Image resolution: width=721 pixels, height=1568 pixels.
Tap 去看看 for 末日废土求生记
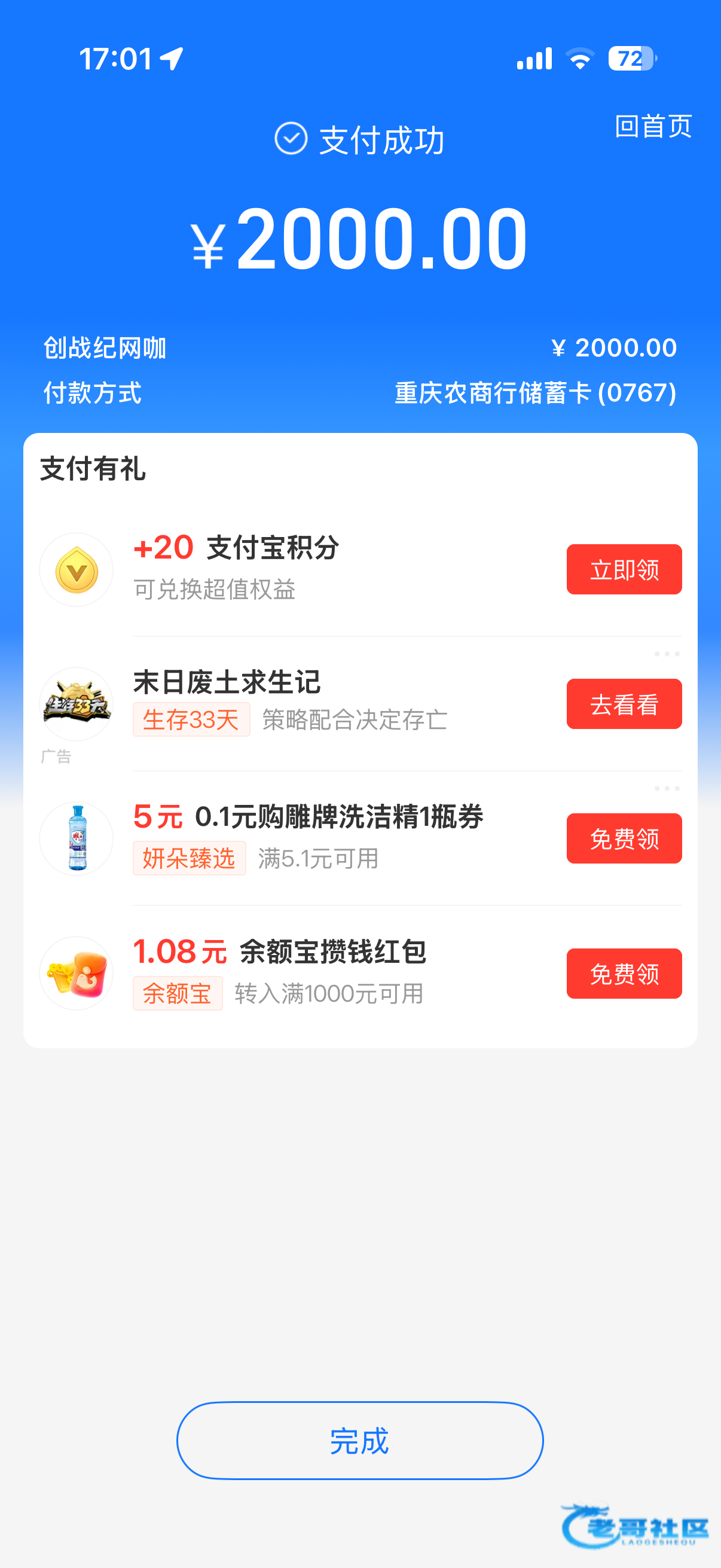(x=624, y=704)
